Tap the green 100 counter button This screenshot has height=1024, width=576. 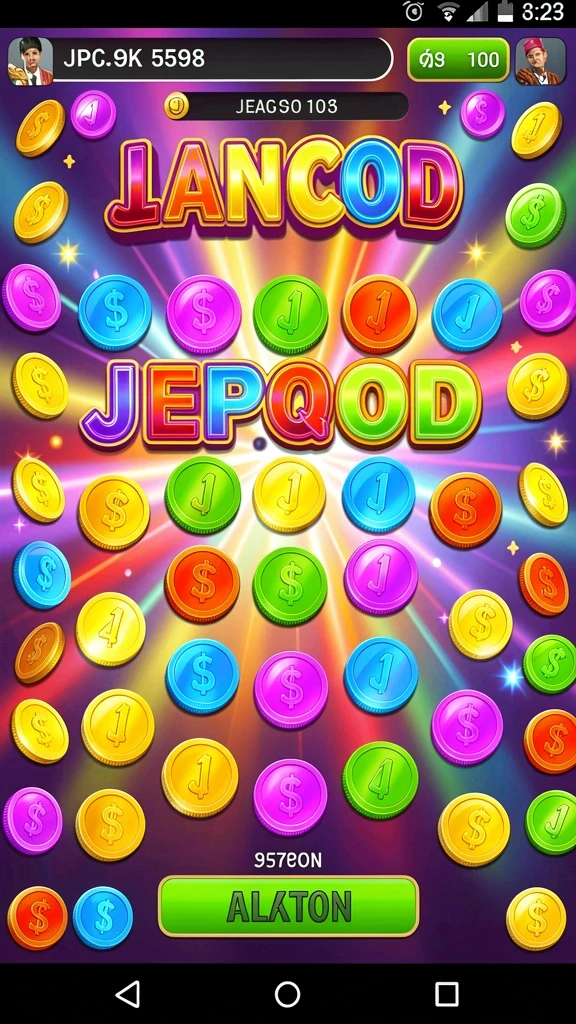tap(458, 59)
